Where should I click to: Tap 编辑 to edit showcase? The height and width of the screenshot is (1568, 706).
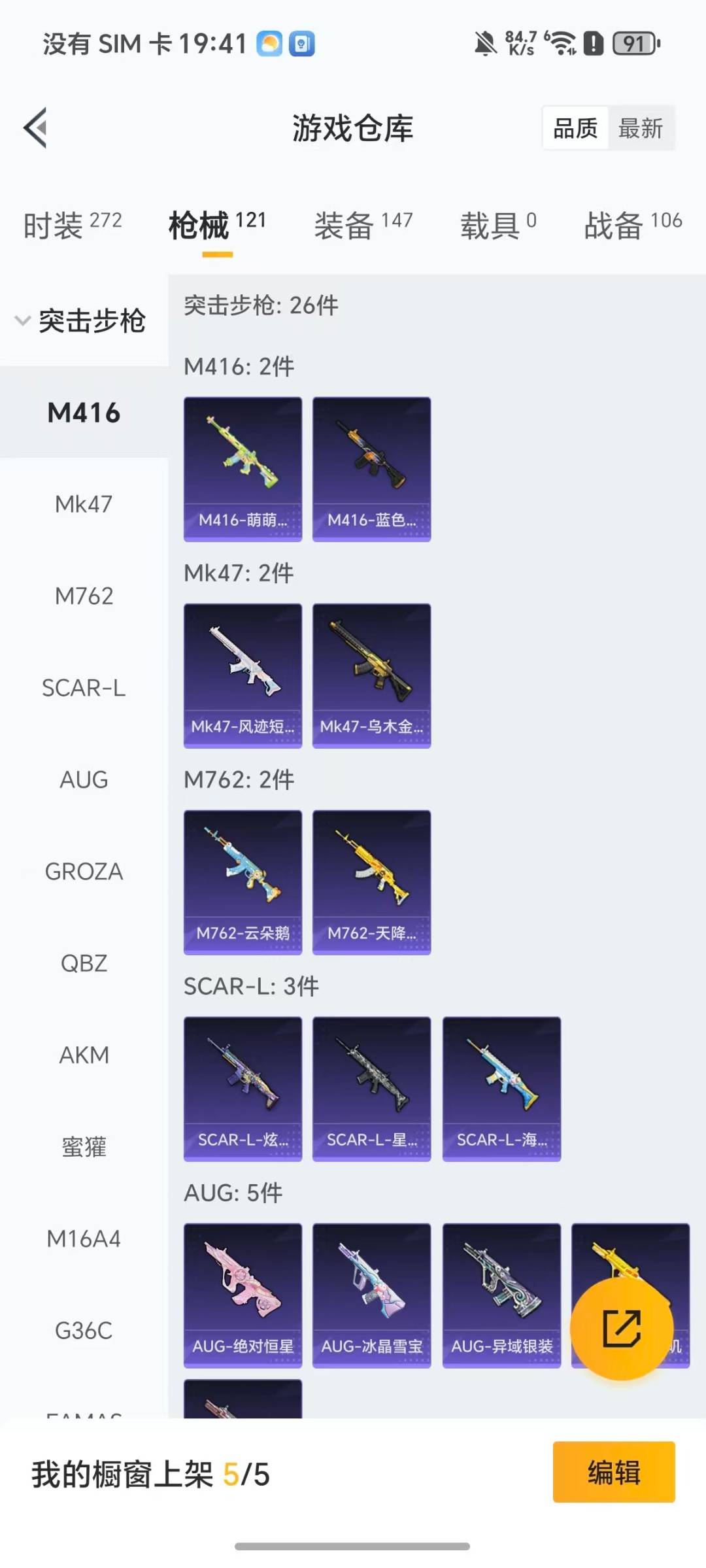coord(613,1473)
